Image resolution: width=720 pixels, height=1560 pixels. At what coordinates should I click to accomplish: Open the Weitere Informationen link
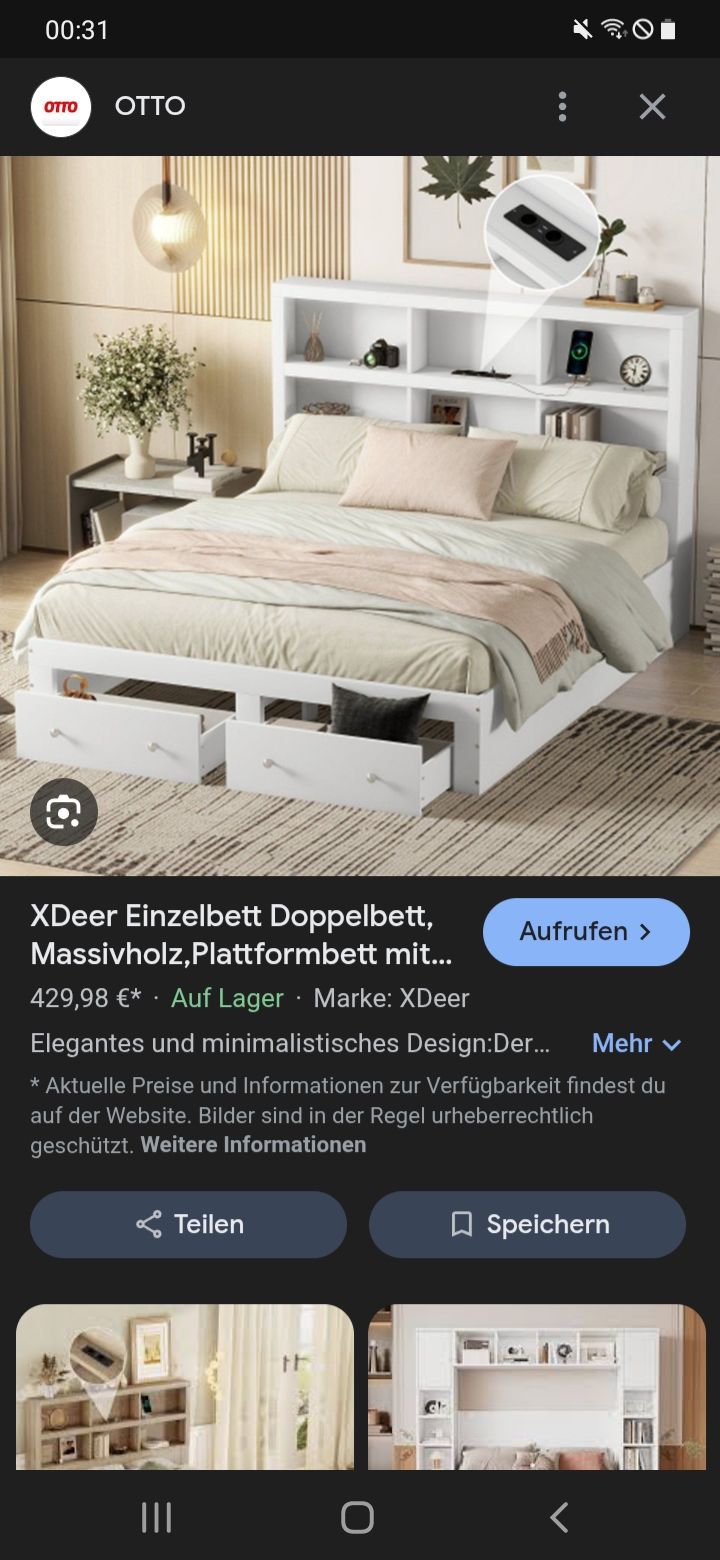point(253,1145)
